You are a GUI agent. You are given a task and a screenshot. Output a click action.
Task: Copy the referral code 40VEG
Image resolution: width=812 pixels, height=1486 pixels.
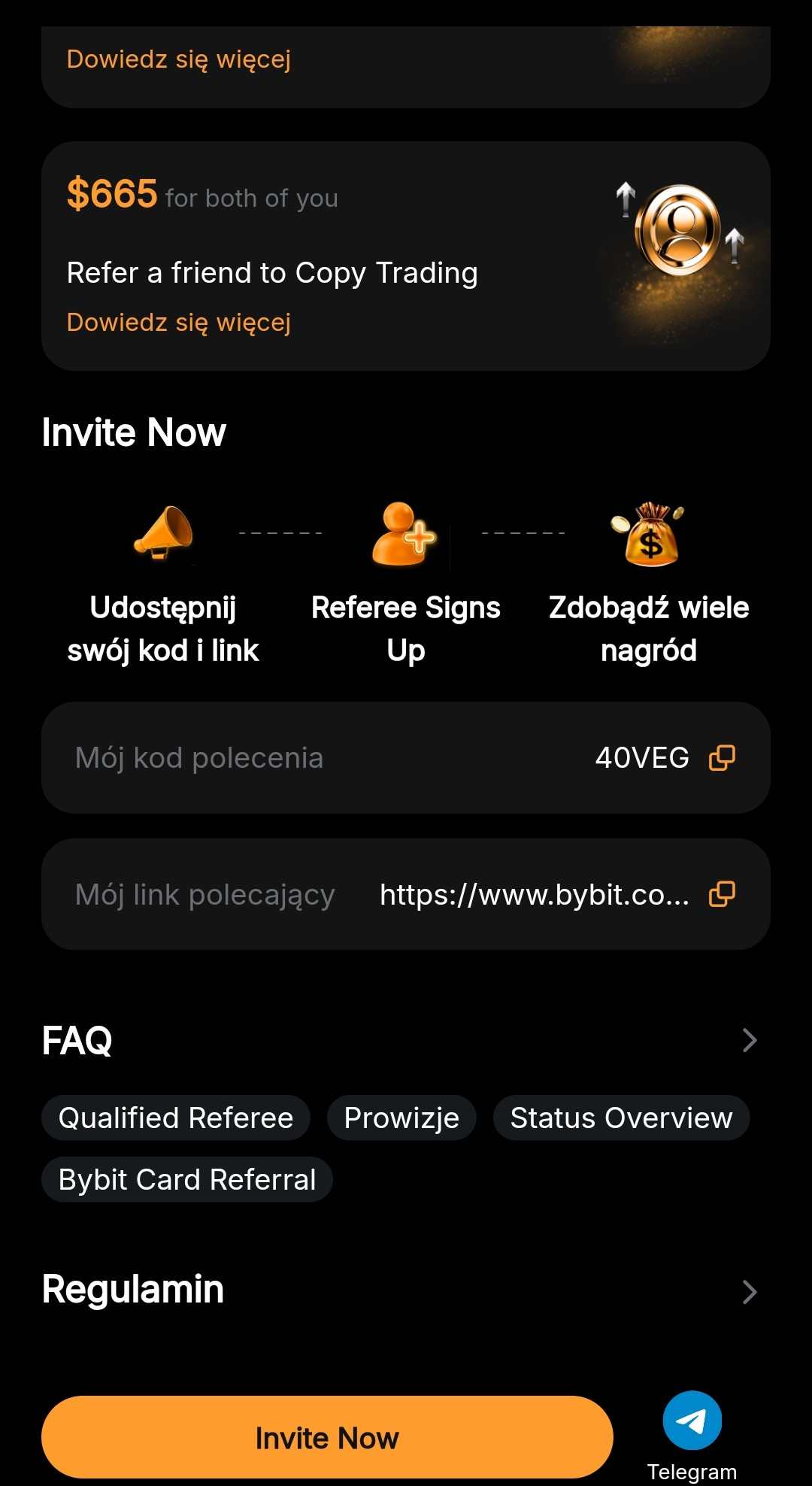pyautogui.click(x=722, y=757)
